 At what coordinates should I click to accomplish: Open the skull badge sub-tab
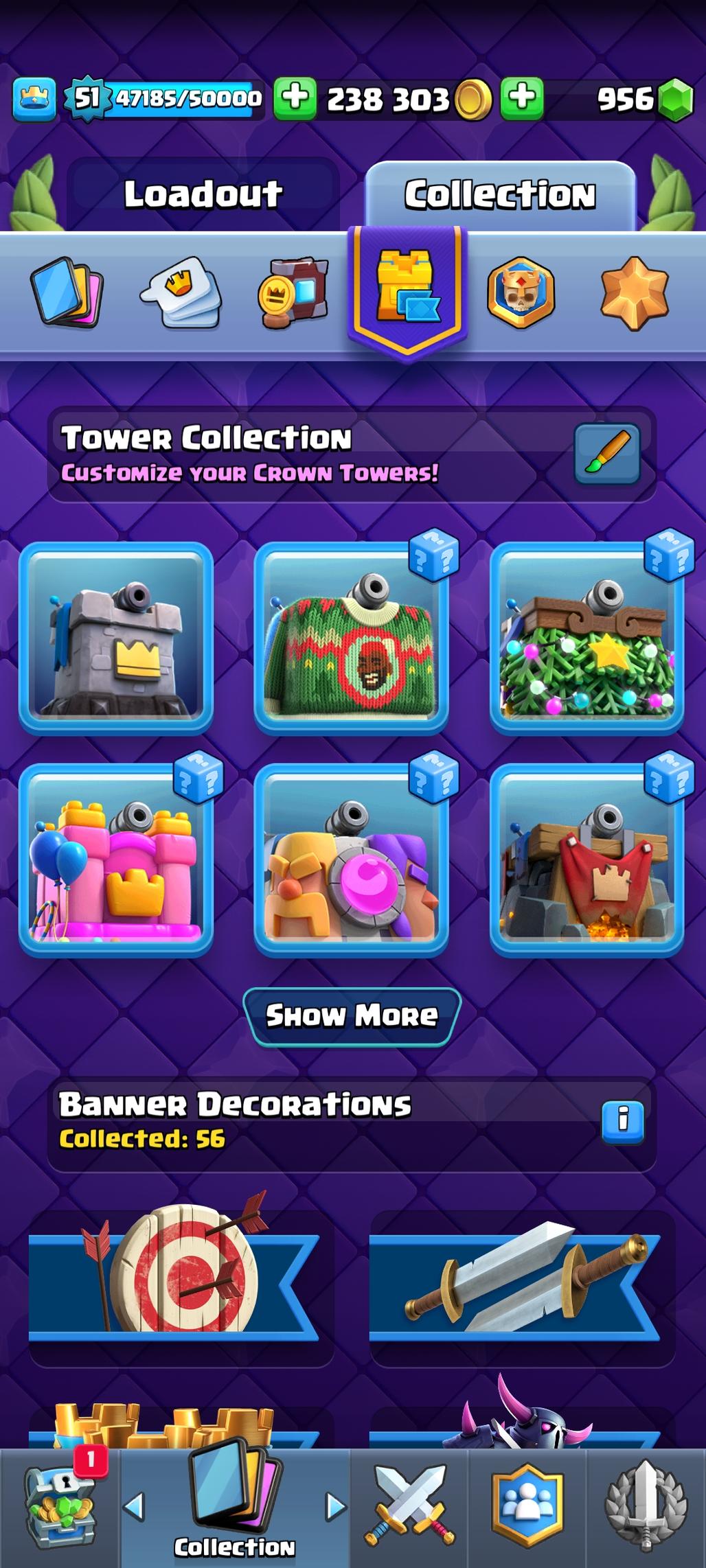point(521,292)
